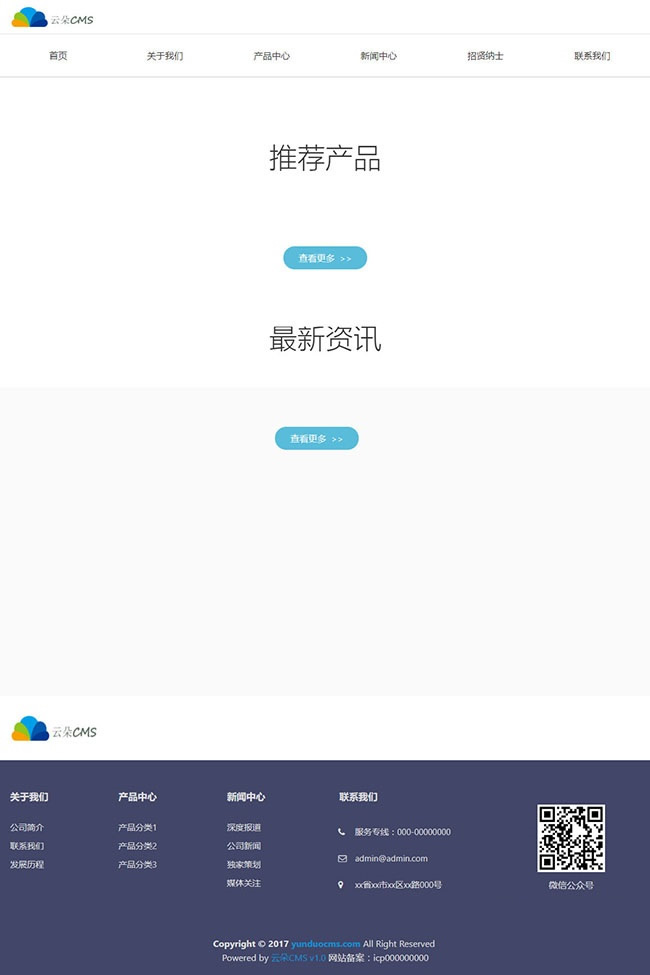
Task: Go to 首页 in the top navigation
Action: [x=58, y=56]
